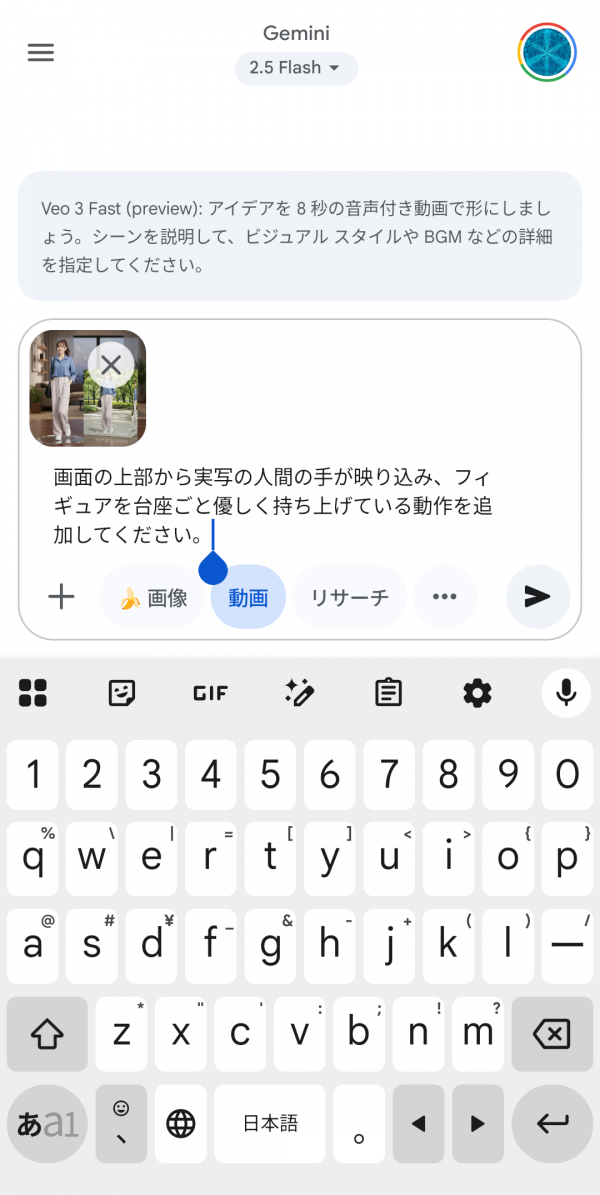Switch keyboard language with the globe key
This screenshot has height=1195, width=600.
(x=181, y=1124)
